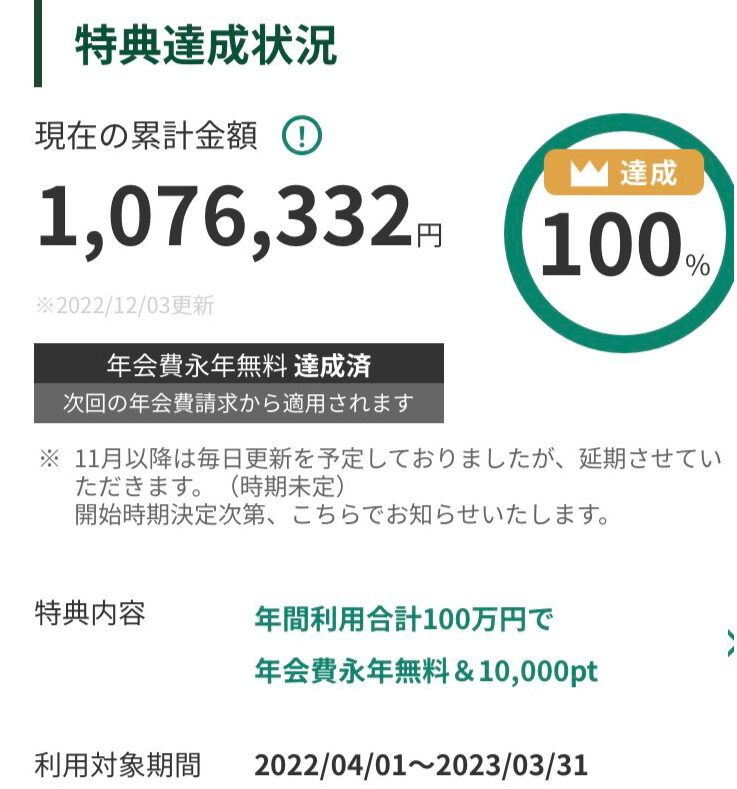The image size is (737, 789).
Task: Tap the info icon beside 現在の累計金額
Action: click(301, 137)
